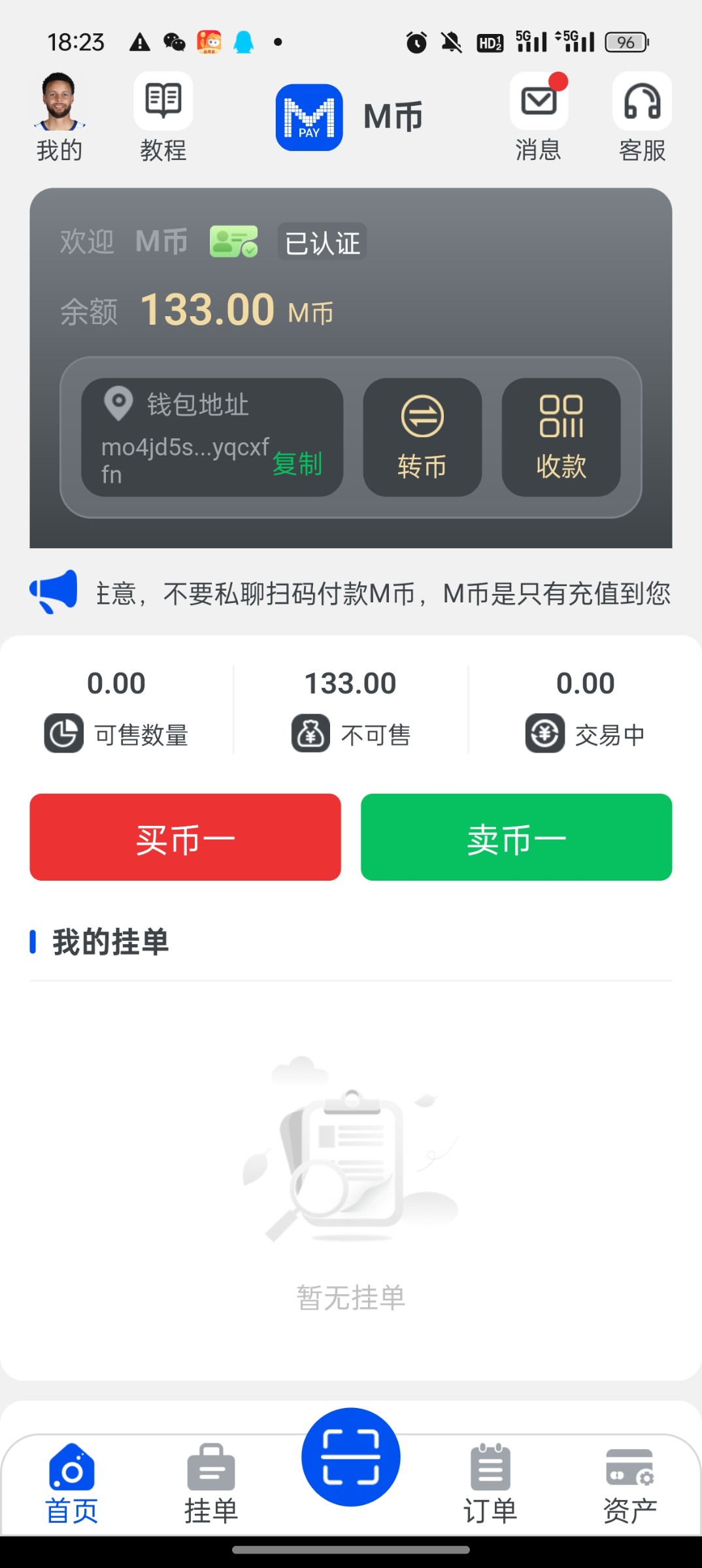Tap the green 卖币 sell button
The height and width of the screenshot is (1568, 702).
click(x=516, y=837)
